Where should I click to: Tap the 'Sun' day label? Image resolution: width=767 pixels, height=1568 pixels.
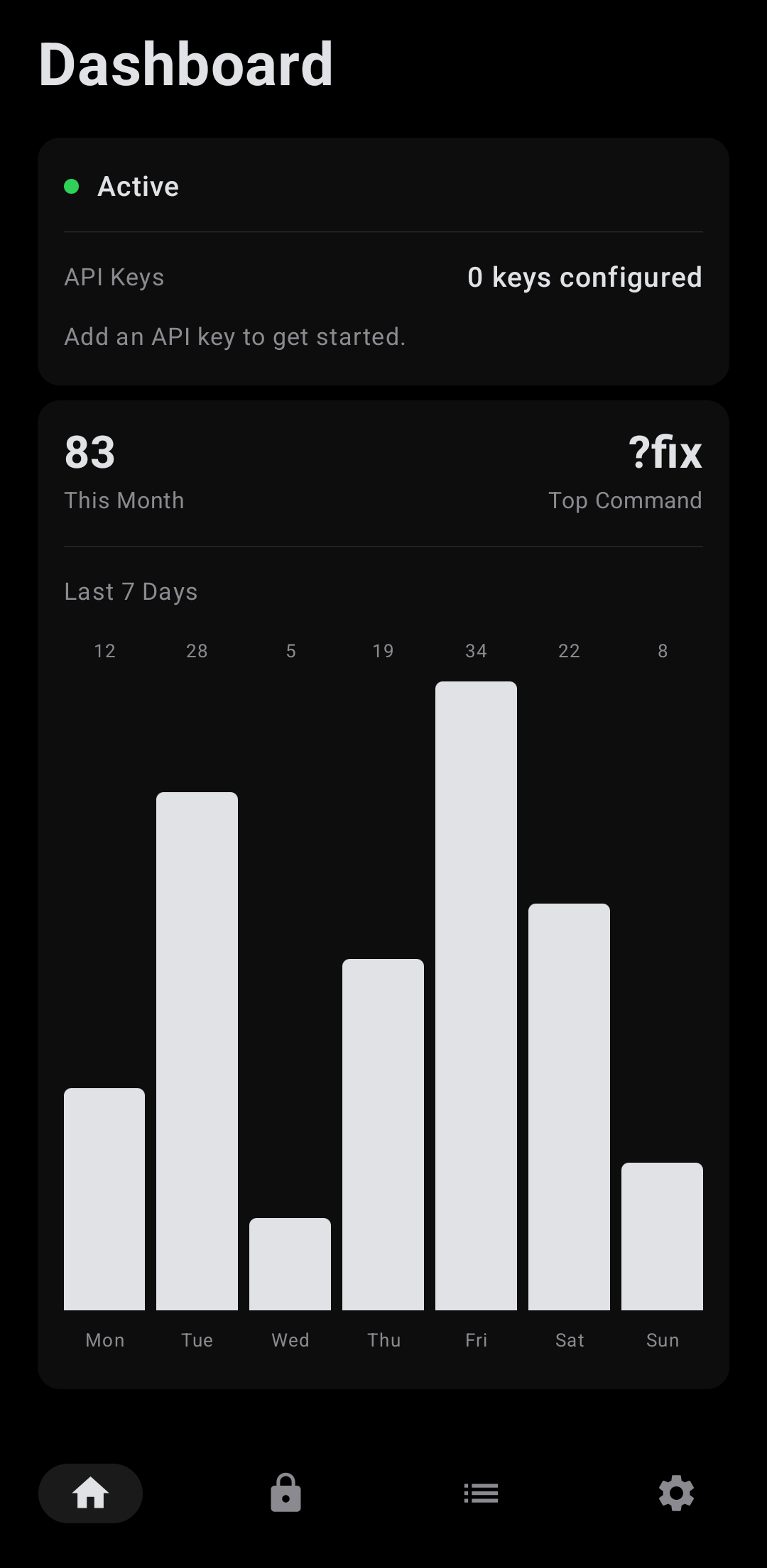pos(662,1339)
